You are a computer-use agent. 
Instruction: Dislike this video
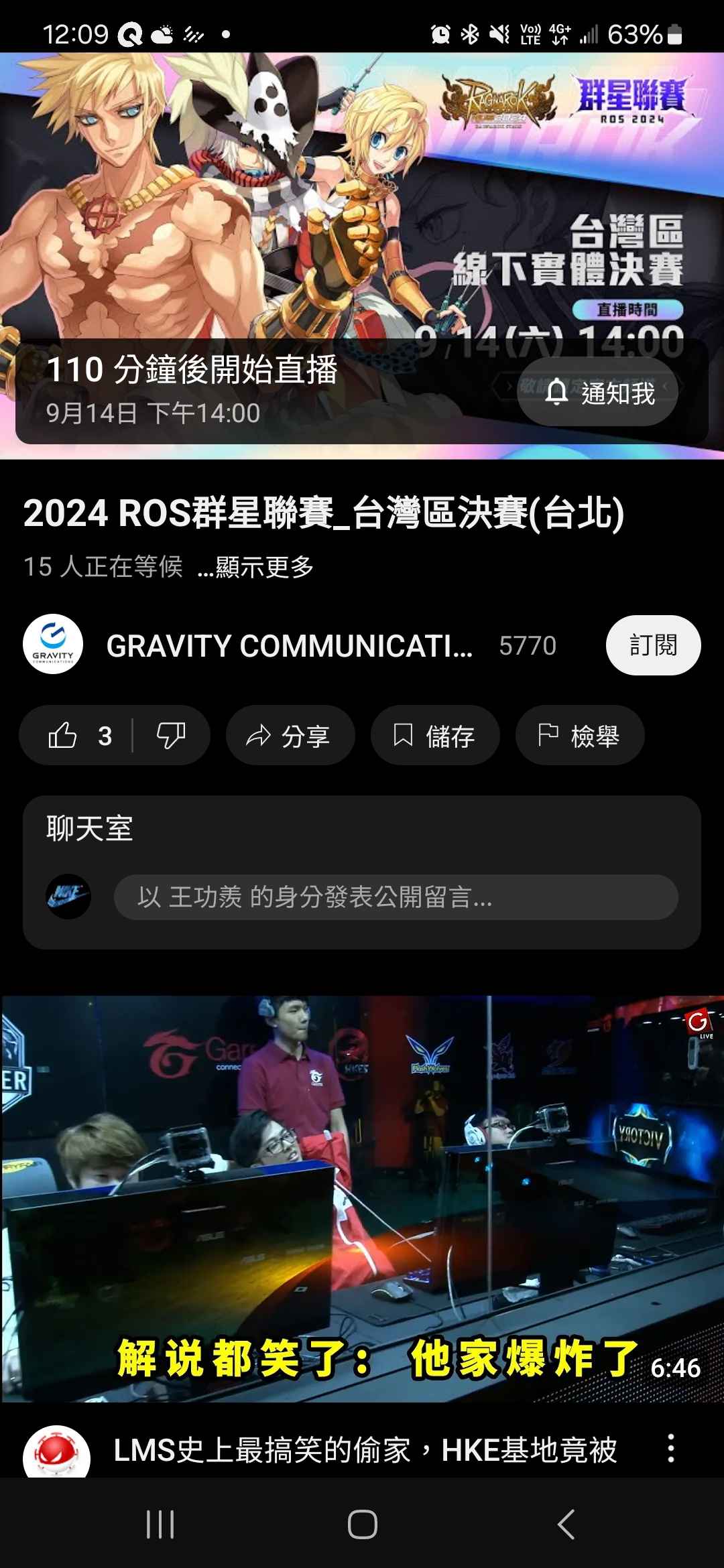tap(171, 736)
